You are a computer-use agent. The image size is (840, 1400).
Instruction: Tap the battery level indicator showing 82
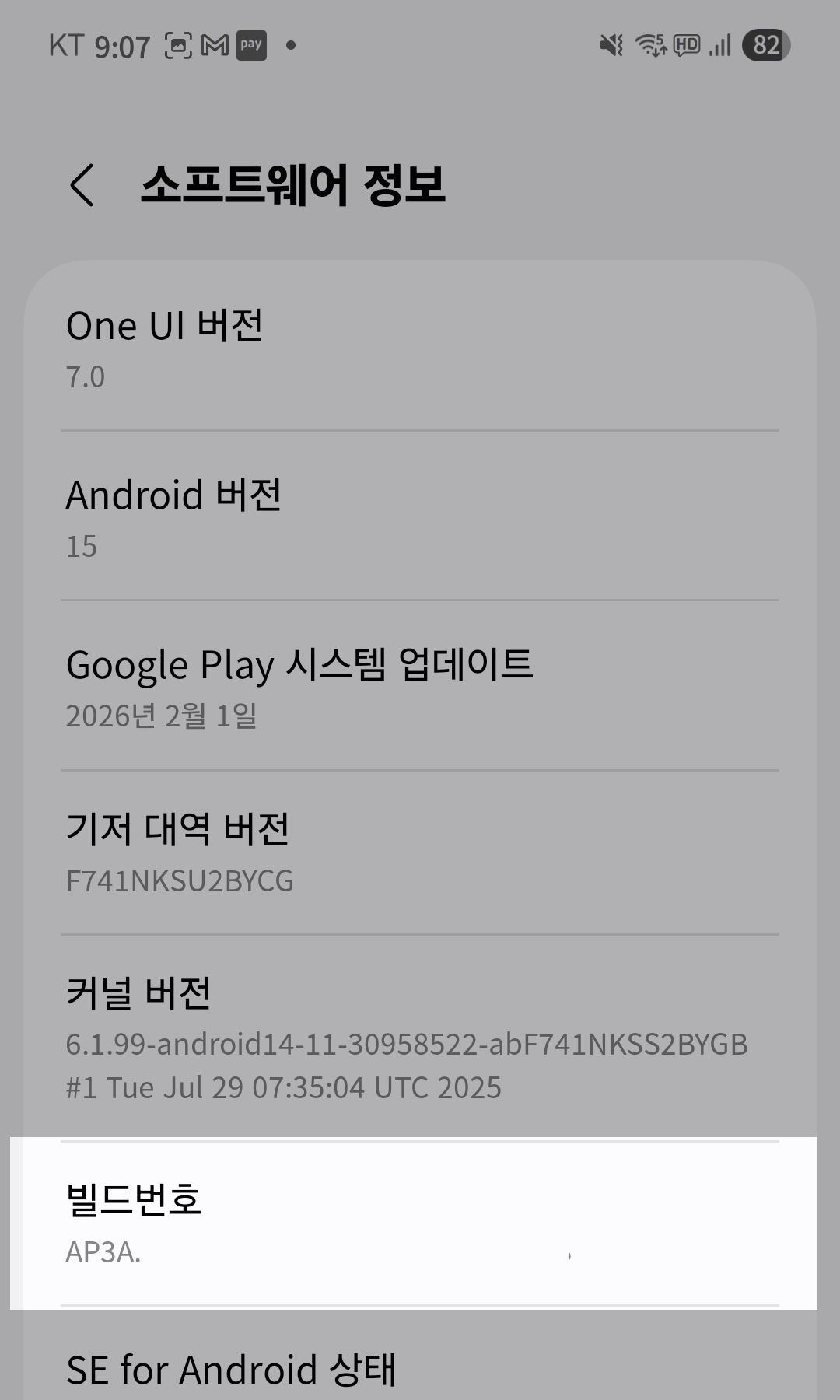pyautogui.click(x=765, y=45)
